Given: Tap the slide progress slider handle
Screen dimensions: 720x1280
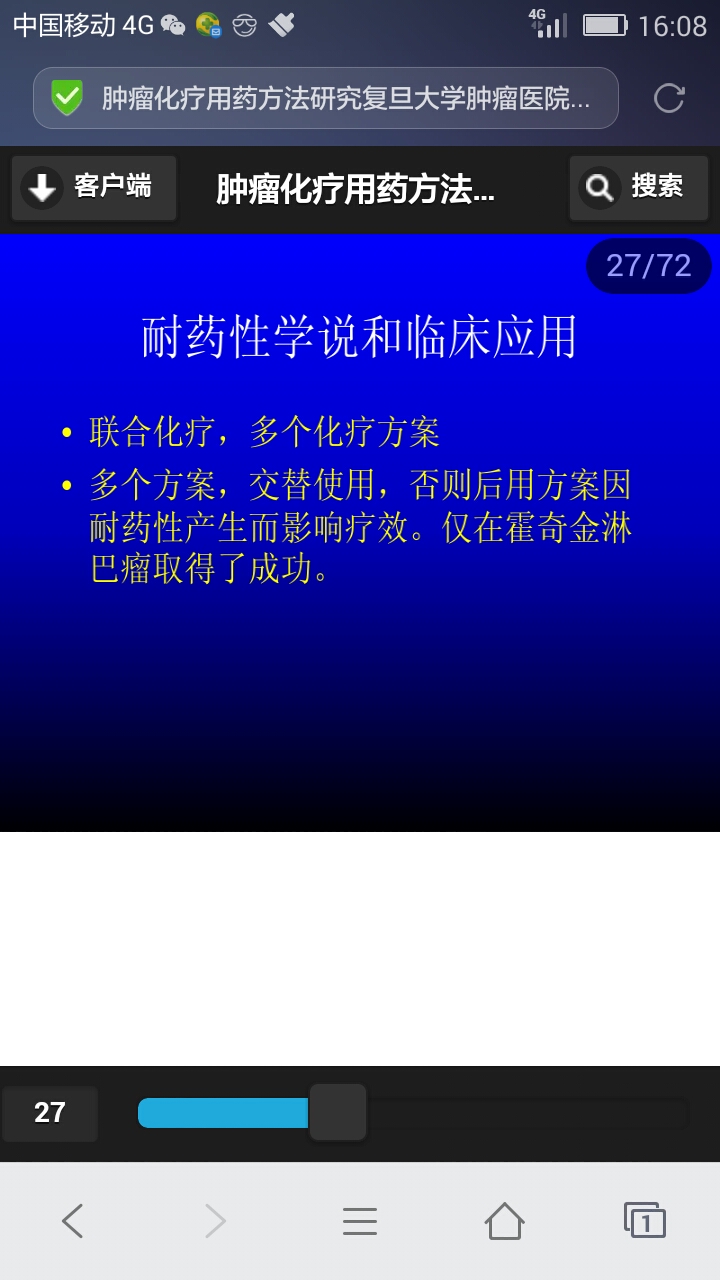Looking at the screenshot, I should tap(337, 1112).
